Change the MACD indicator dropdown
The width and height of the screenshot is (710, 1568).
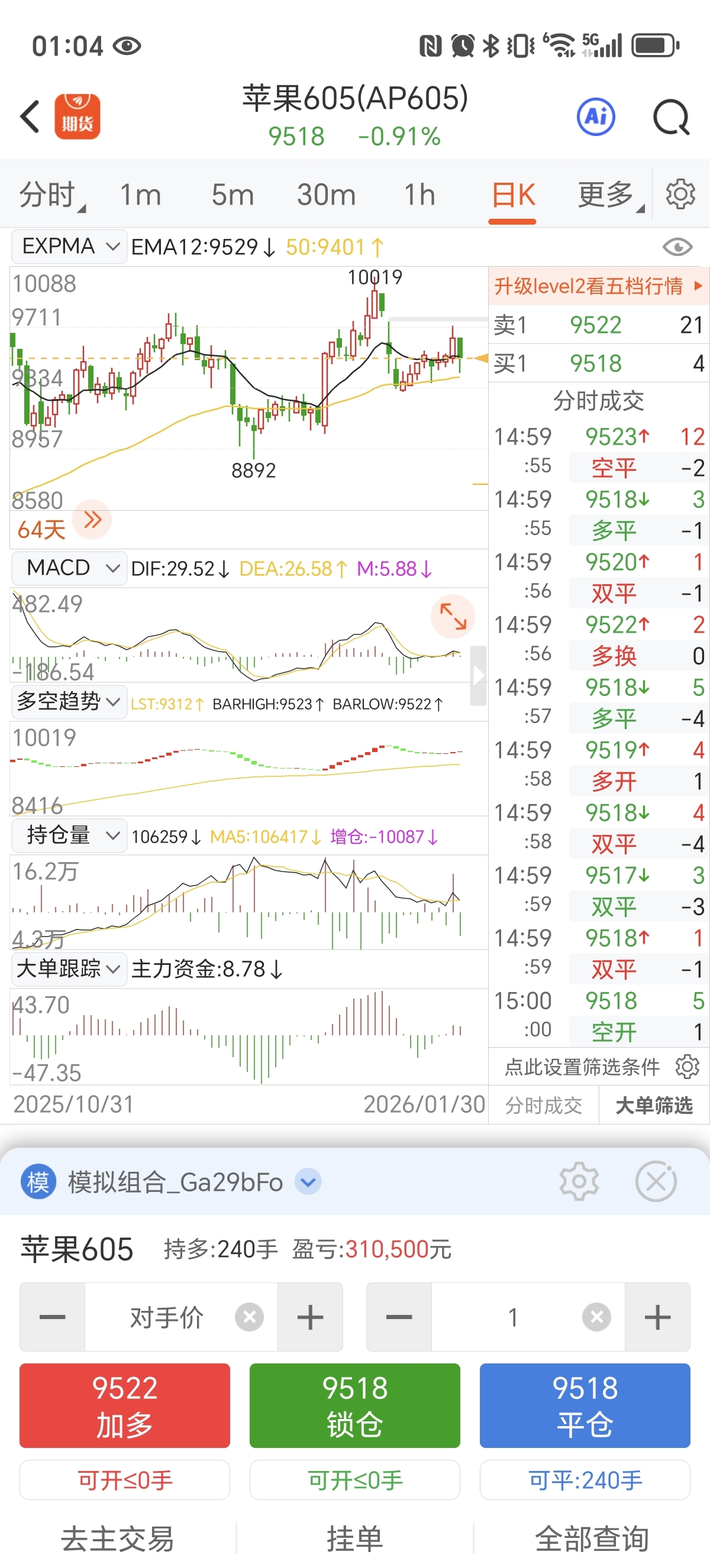point(69,568)
